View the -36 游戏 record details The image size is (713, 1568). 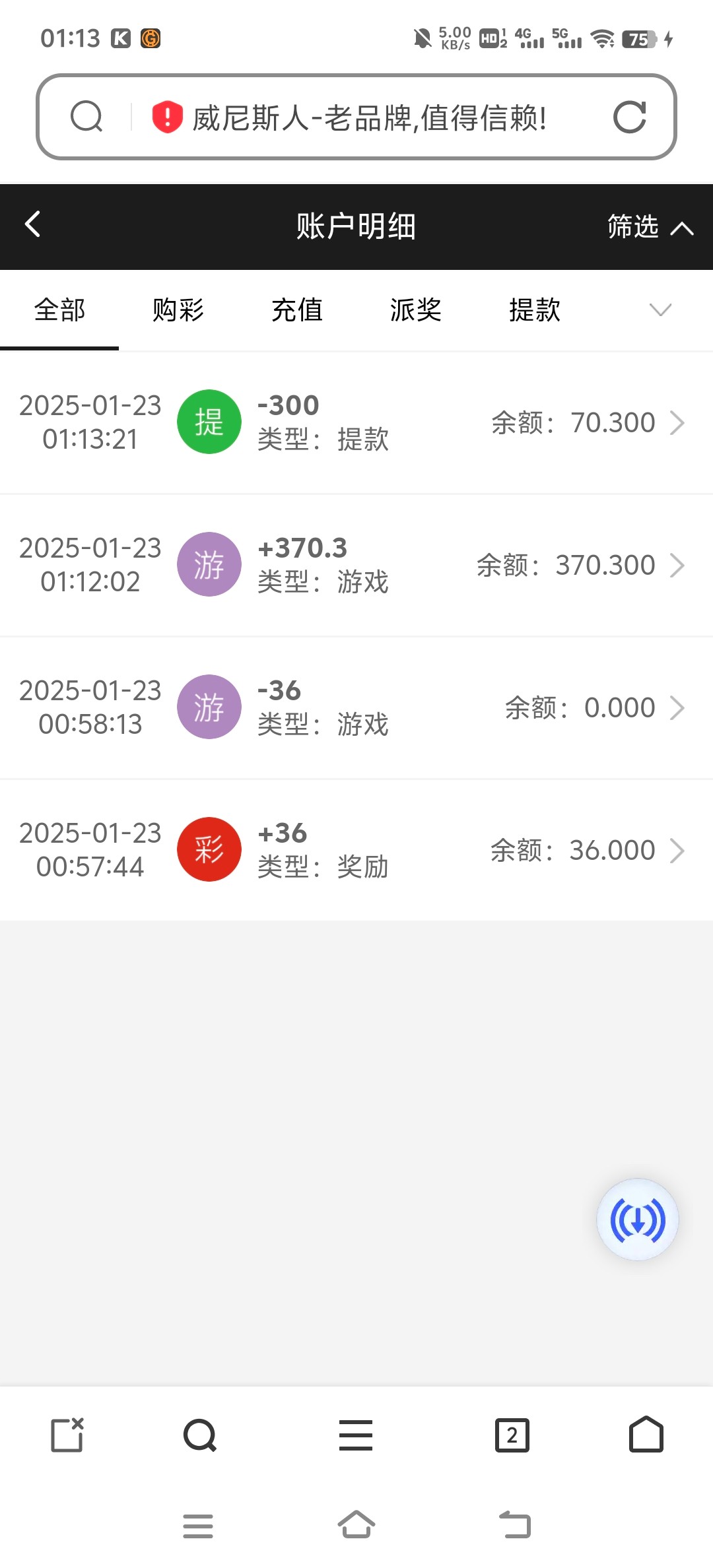[356, 707]
